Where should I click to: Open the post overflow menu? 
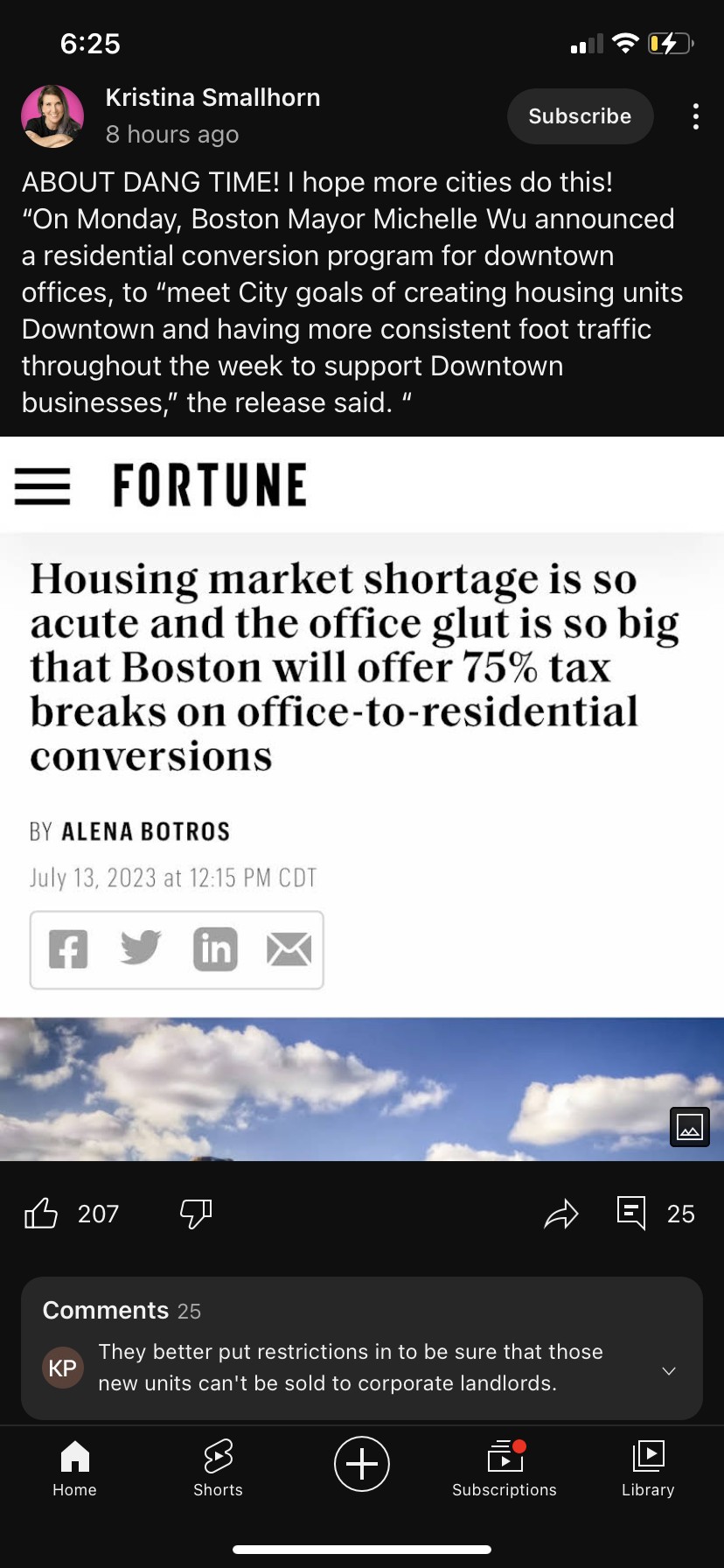(x=695, y=116)
